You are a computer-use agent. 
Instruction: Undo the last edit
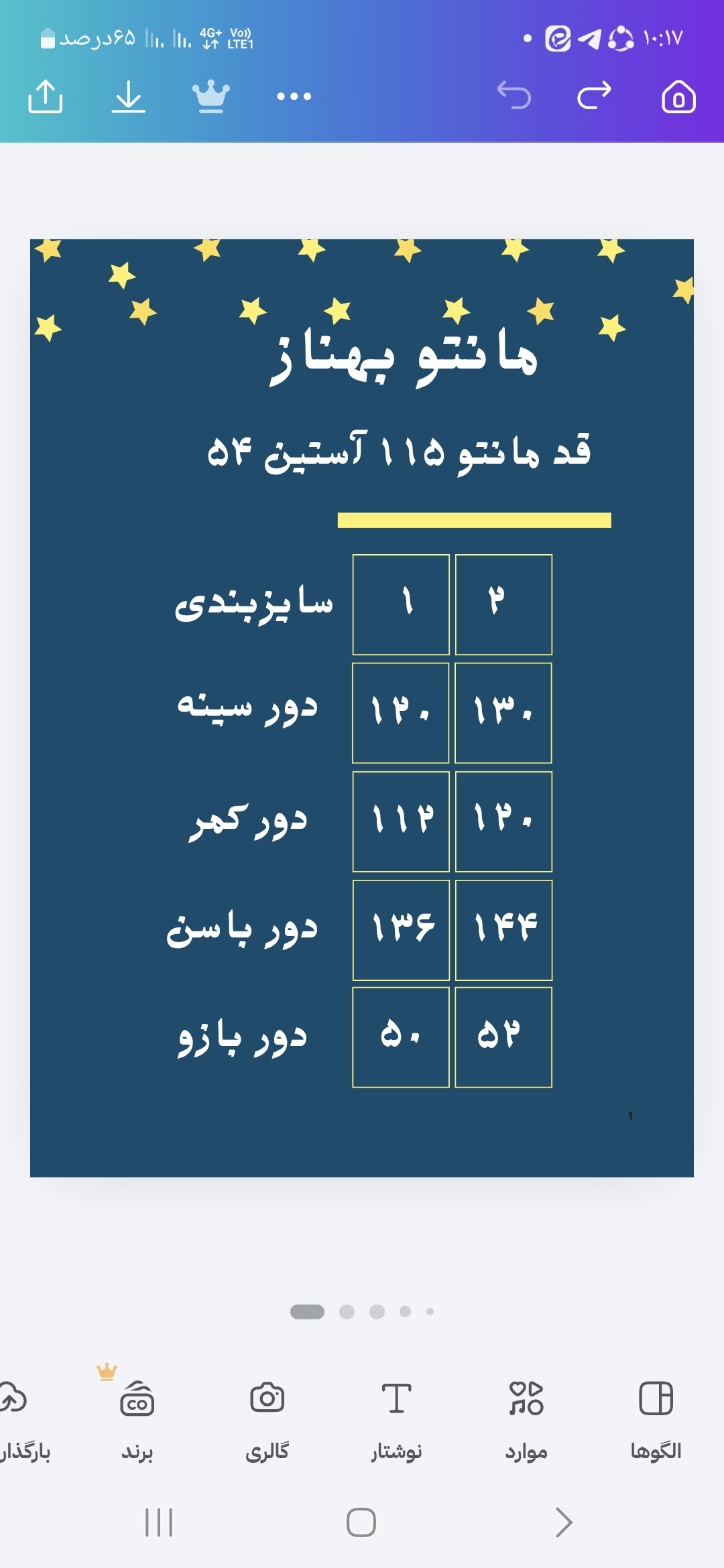[514, 95]
